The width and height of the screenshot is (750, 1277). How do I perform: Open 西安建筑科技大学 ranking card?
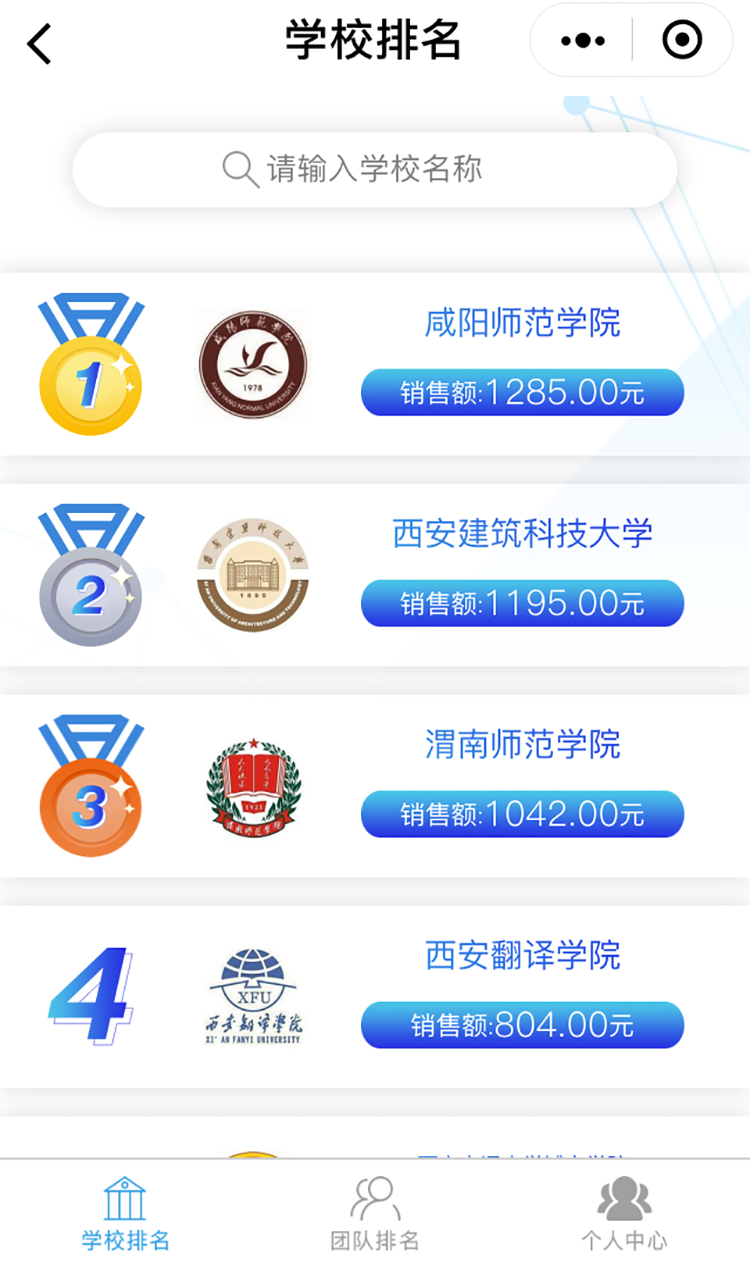(x=375, y=575)
